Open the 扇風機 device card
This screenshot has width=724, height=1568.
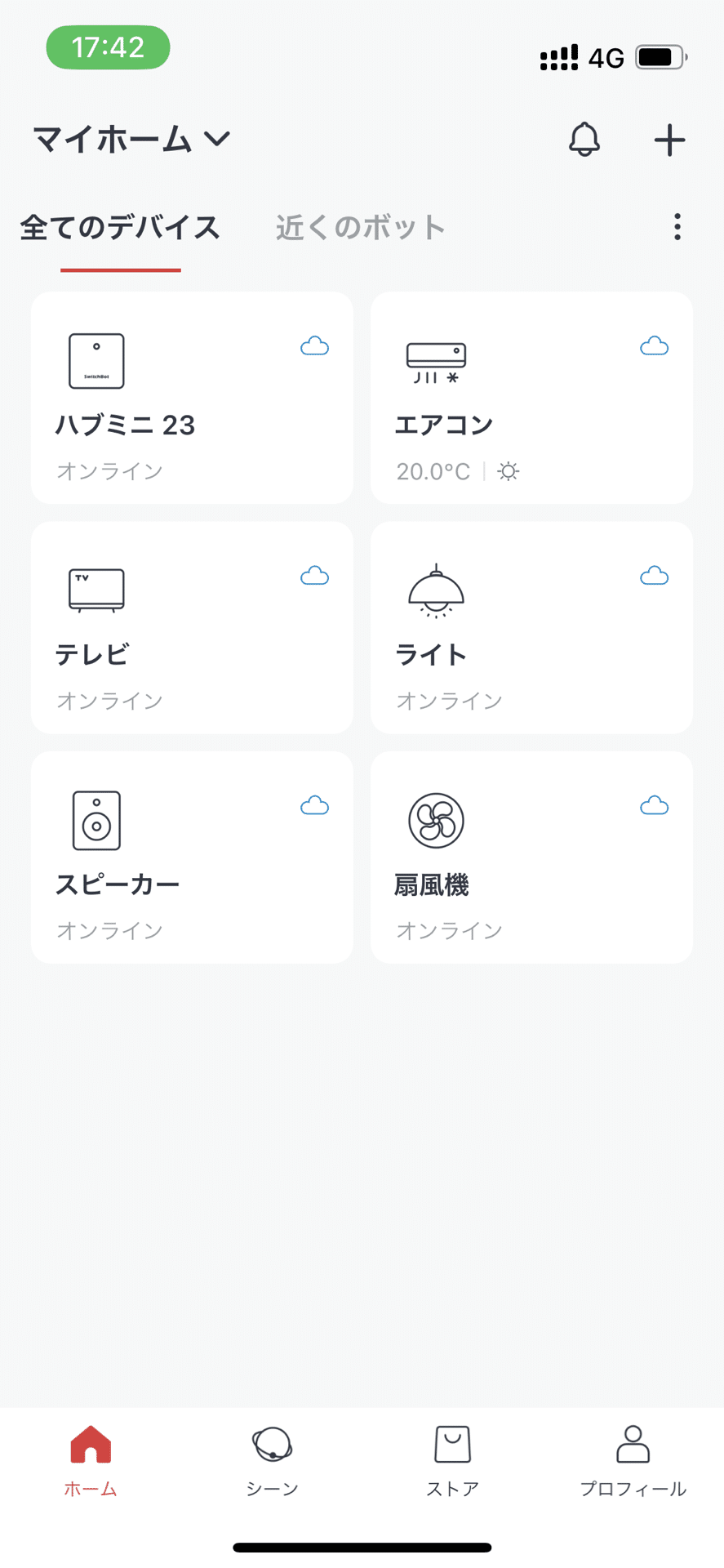[x=531, y=857]
